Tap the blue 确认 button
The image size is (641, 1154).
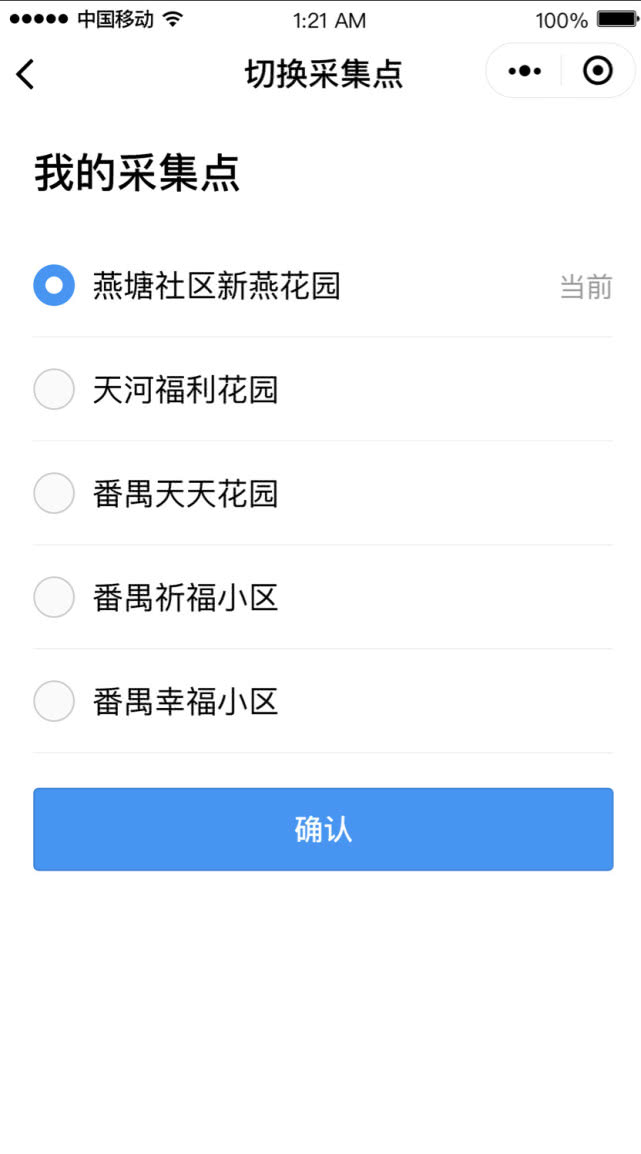click(x=323, y=829)
